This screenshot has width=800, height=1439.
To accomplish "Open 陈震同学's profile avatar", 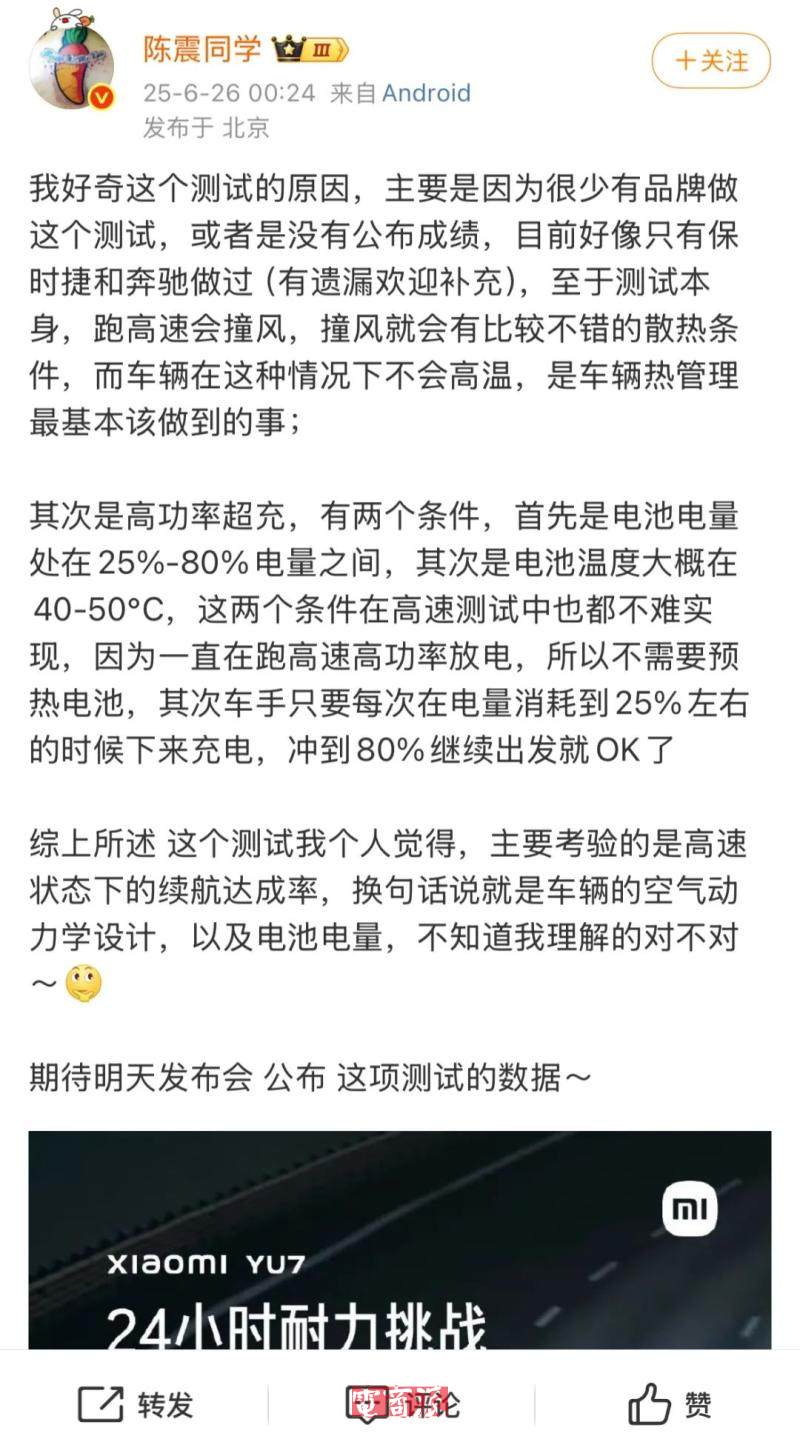I will 71,65.
